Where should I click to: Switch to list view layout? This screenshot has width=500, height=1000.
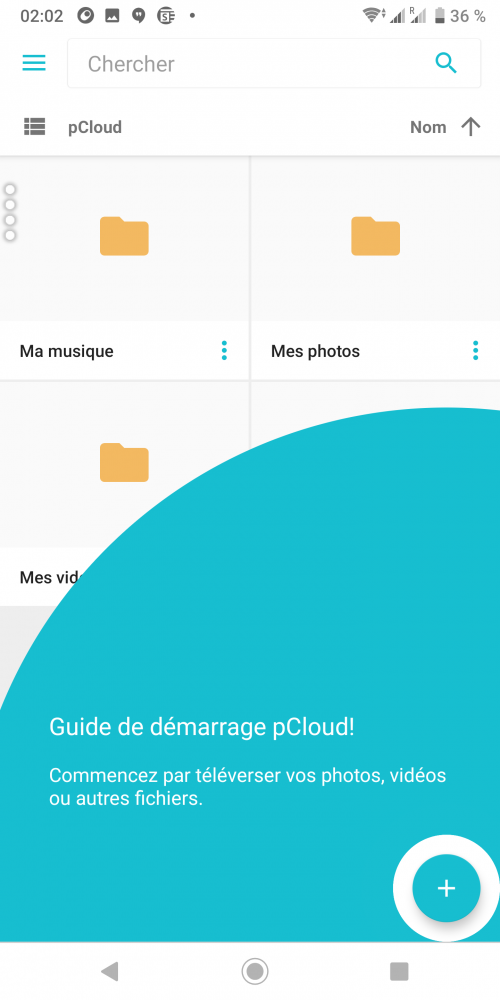coord(34,127)
